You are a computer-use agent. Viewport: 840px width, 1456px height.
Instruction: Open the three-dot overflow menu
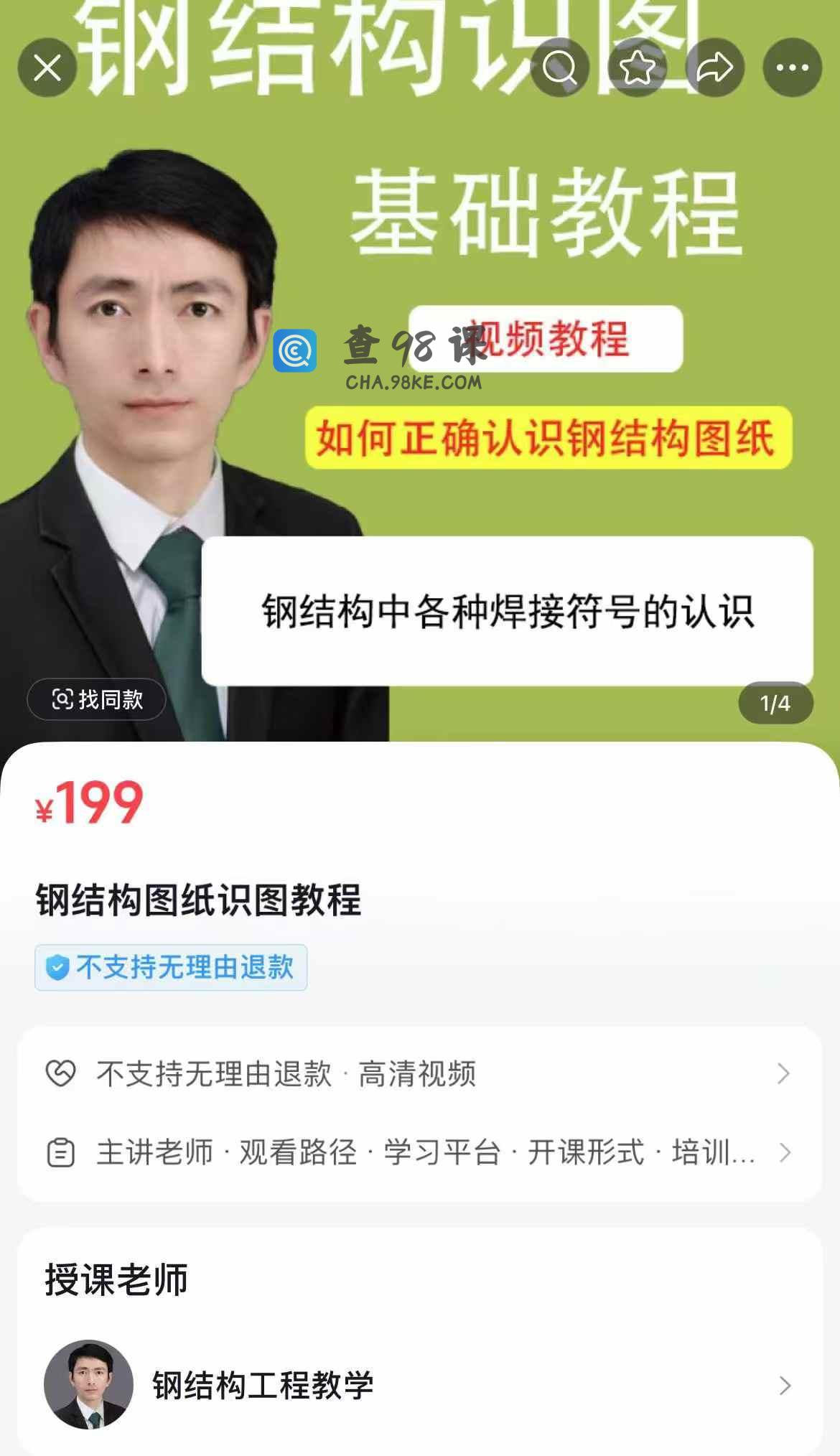792,68
